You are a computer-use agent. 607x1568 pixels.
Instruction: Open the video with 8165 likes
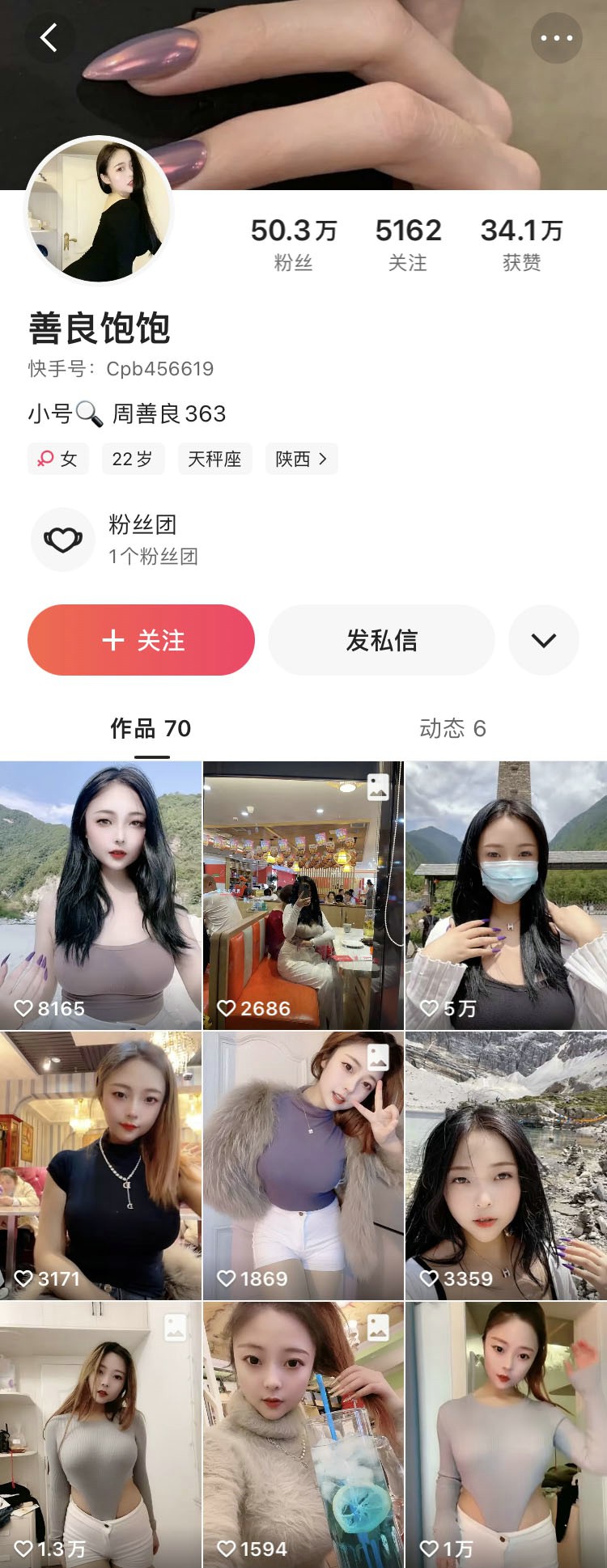pyautogui.click(x=100, y=894)
